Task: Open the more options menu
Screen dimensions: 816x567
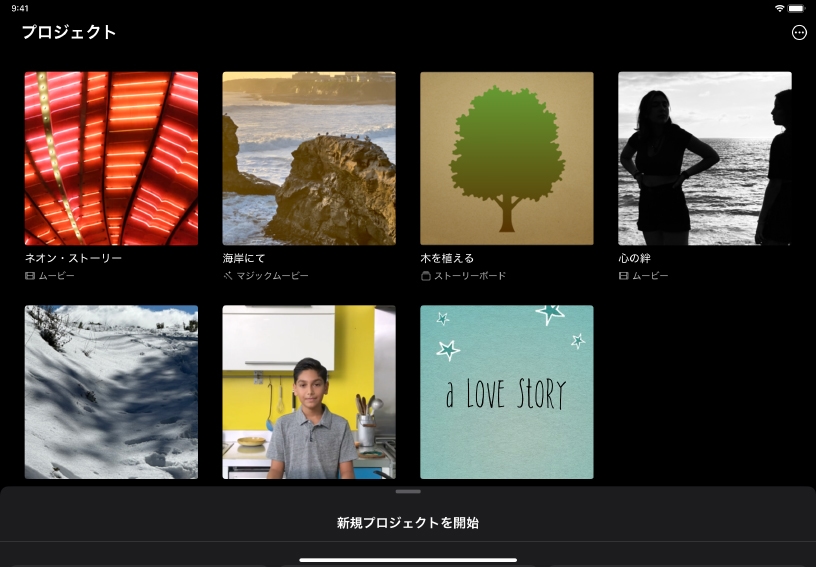Action: (798, 32)
